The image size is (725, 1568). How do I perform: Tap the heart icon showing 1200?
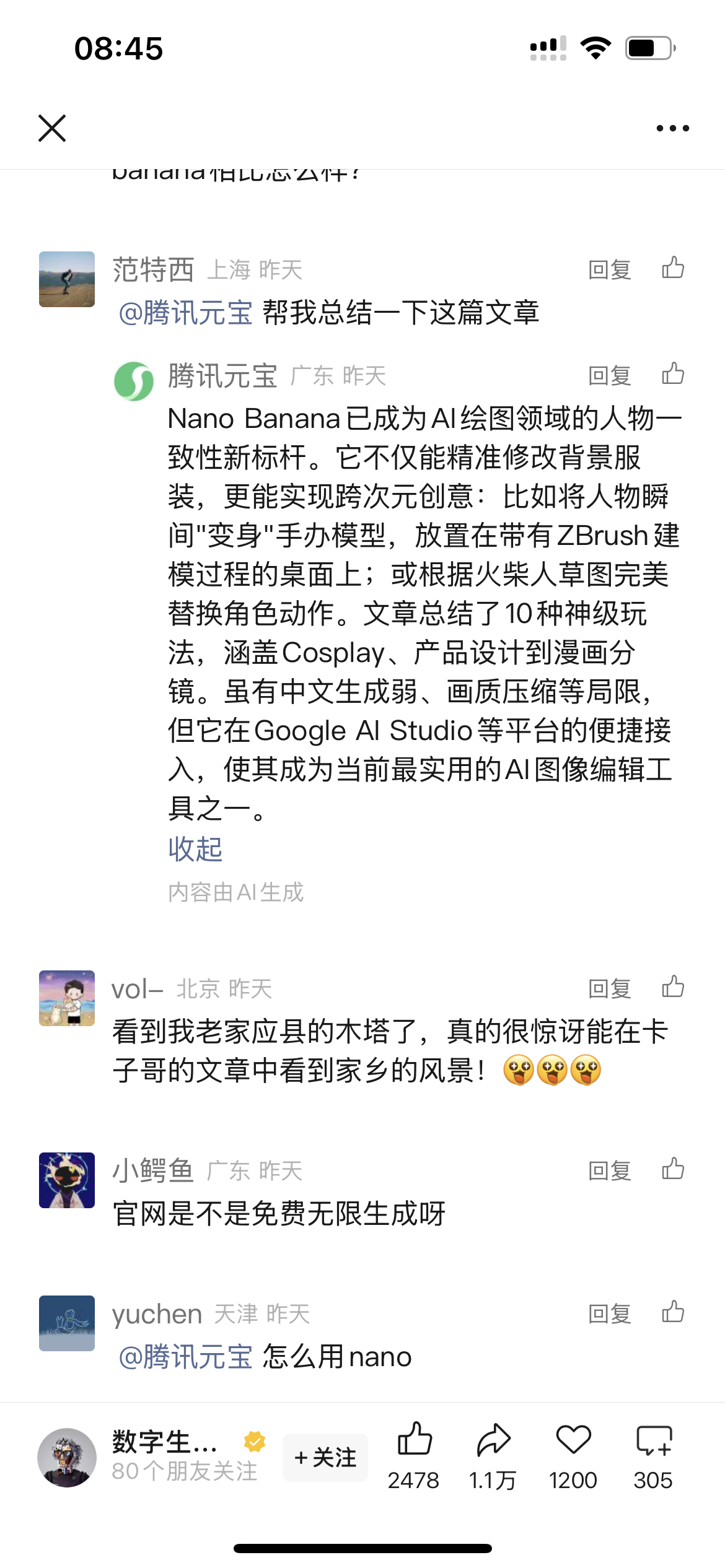pos(573,1456)
